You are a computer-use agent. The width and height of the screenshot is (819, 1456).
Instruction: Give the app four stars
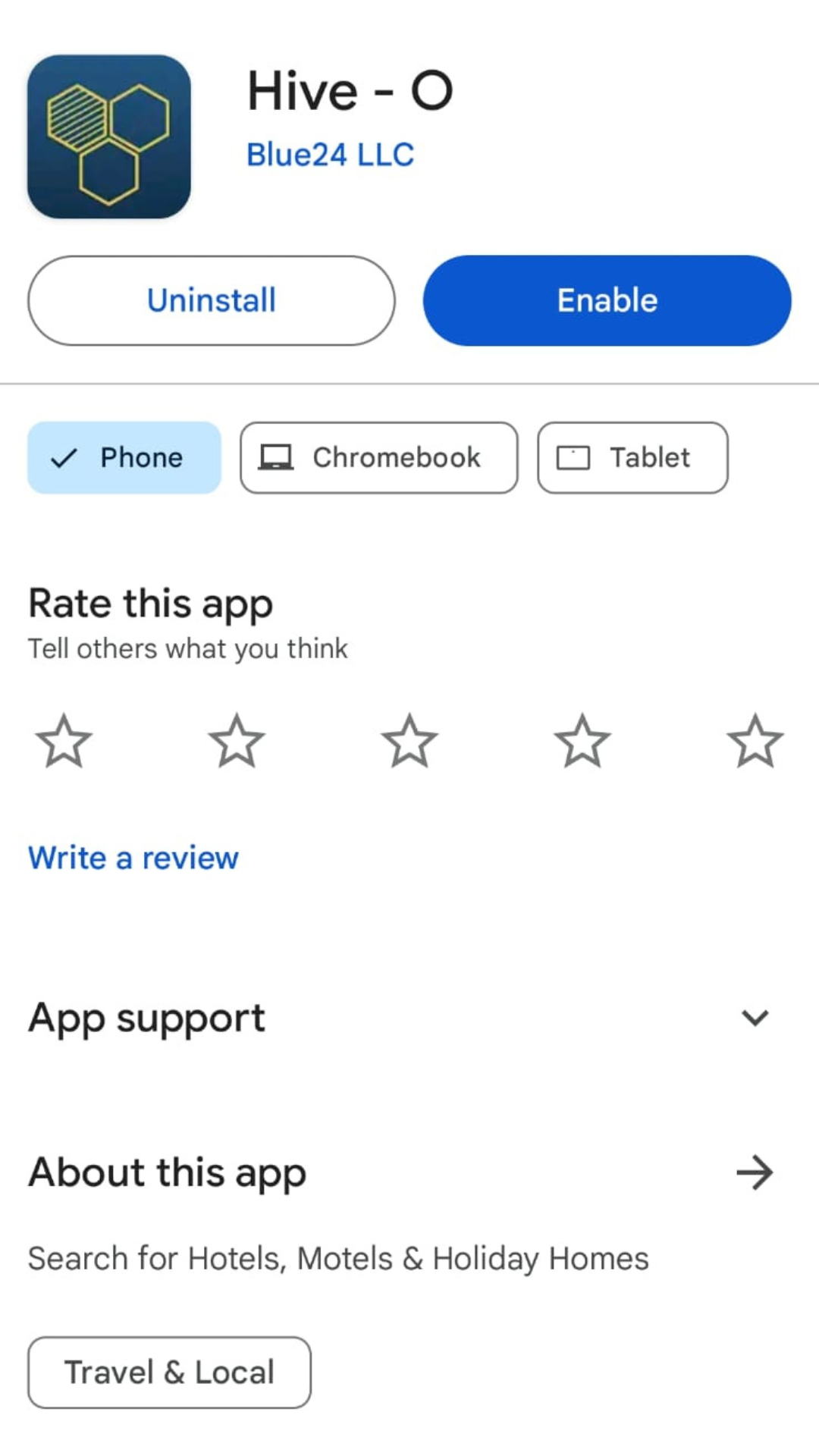click(582, 741)
